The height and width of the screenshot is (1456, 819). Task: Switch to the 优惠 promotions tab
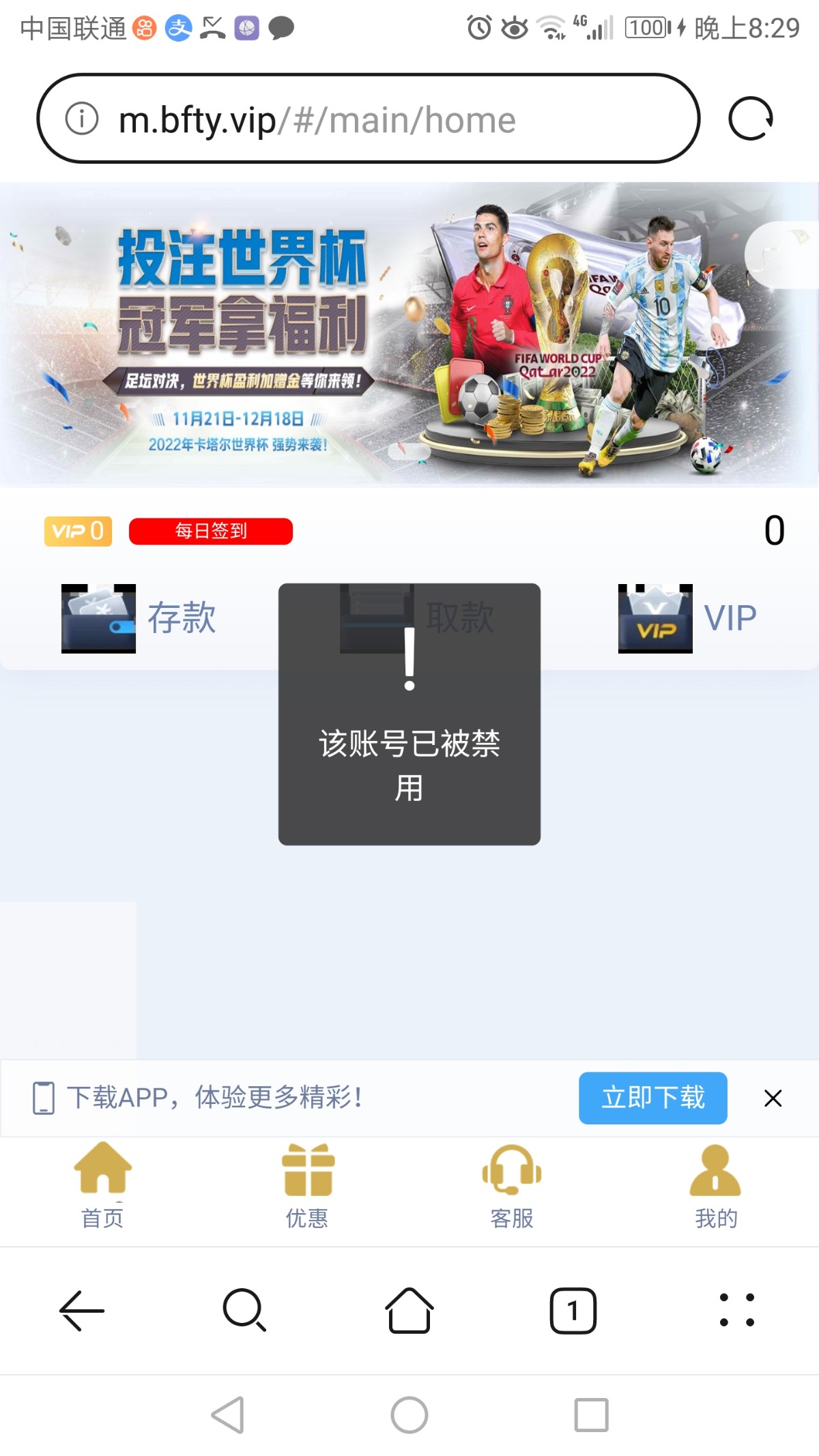pos(307,1186)
